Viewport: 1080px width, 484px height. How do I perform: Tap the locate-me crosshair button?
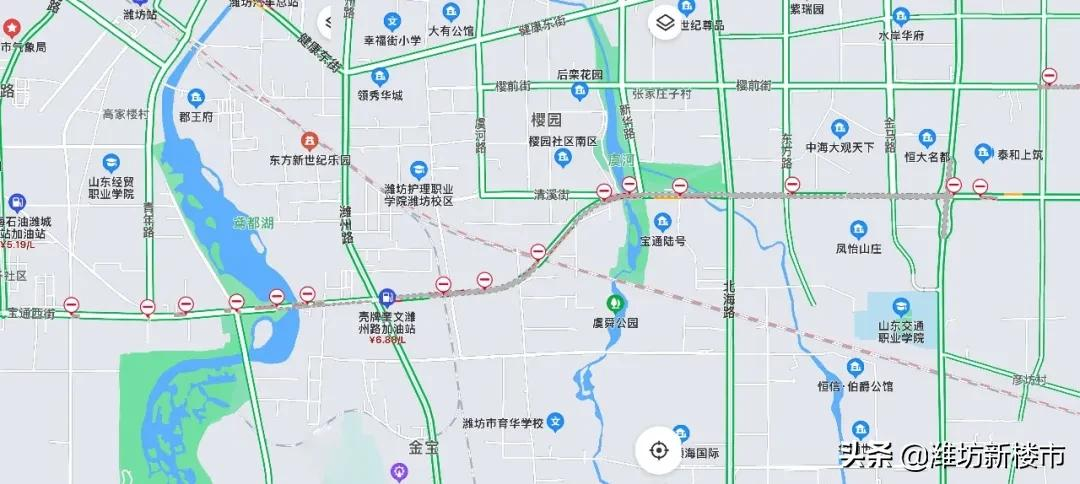point(659,450)
